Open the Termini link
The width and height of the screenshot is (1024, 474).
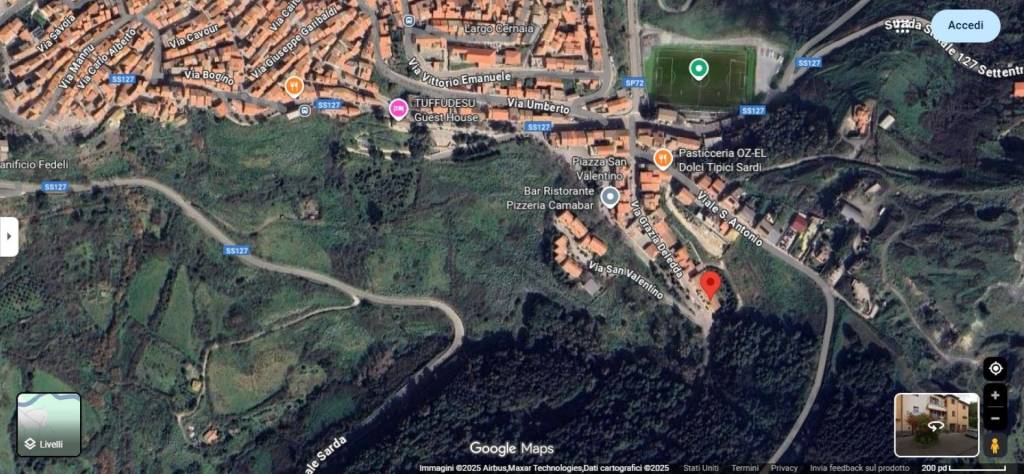tap(745, 468)
